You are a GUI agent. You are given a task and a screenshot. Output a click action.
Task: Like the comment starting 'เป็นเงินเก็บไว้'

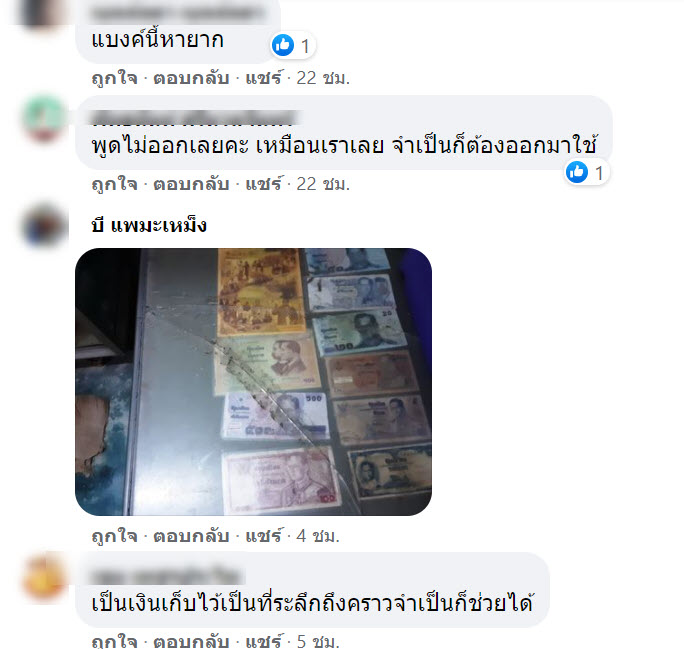pyautogui.click(x=113, y=639)
